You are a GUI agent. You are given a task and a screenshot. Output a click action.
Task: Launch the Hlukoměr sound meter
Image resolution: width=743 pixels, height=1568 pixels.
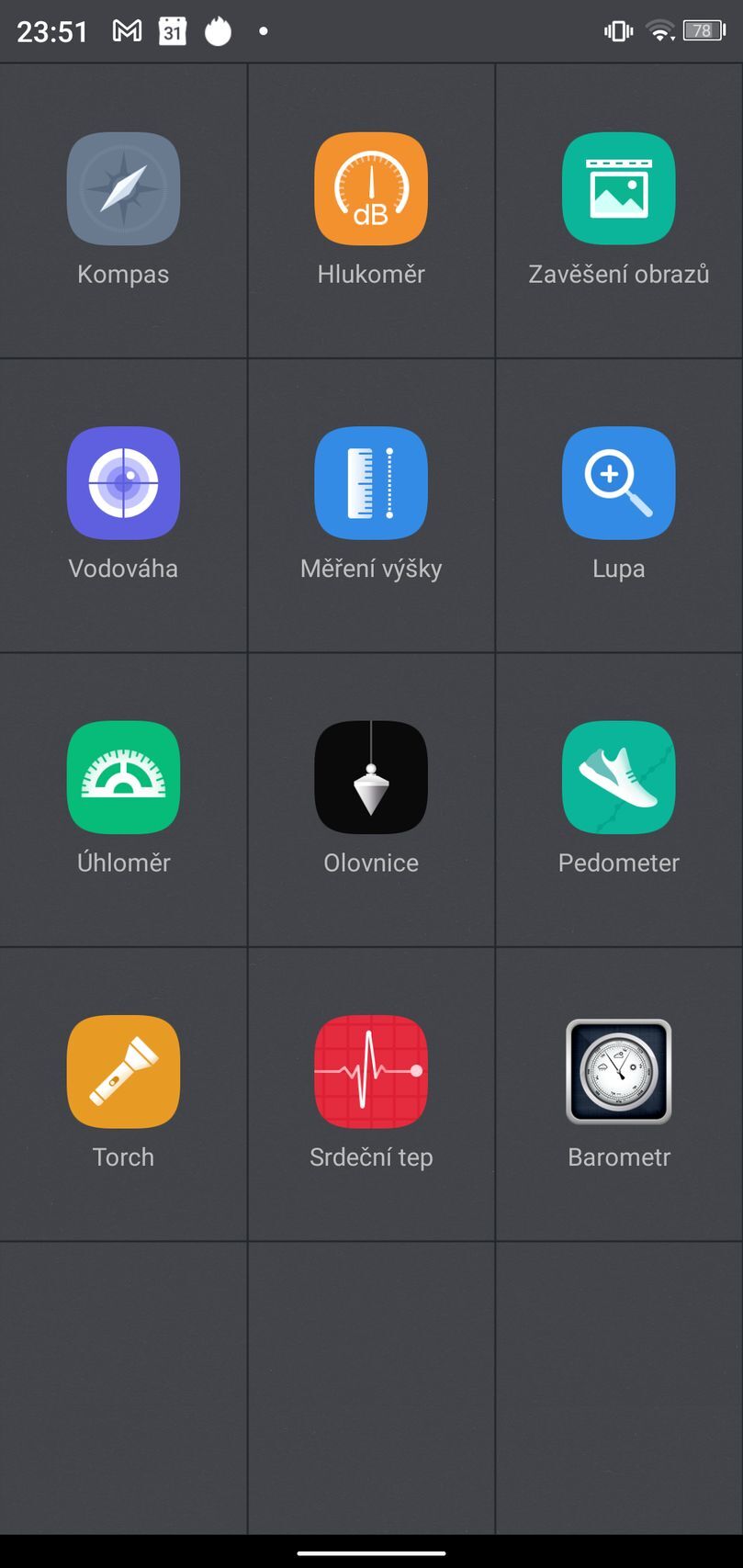(371, 188)
